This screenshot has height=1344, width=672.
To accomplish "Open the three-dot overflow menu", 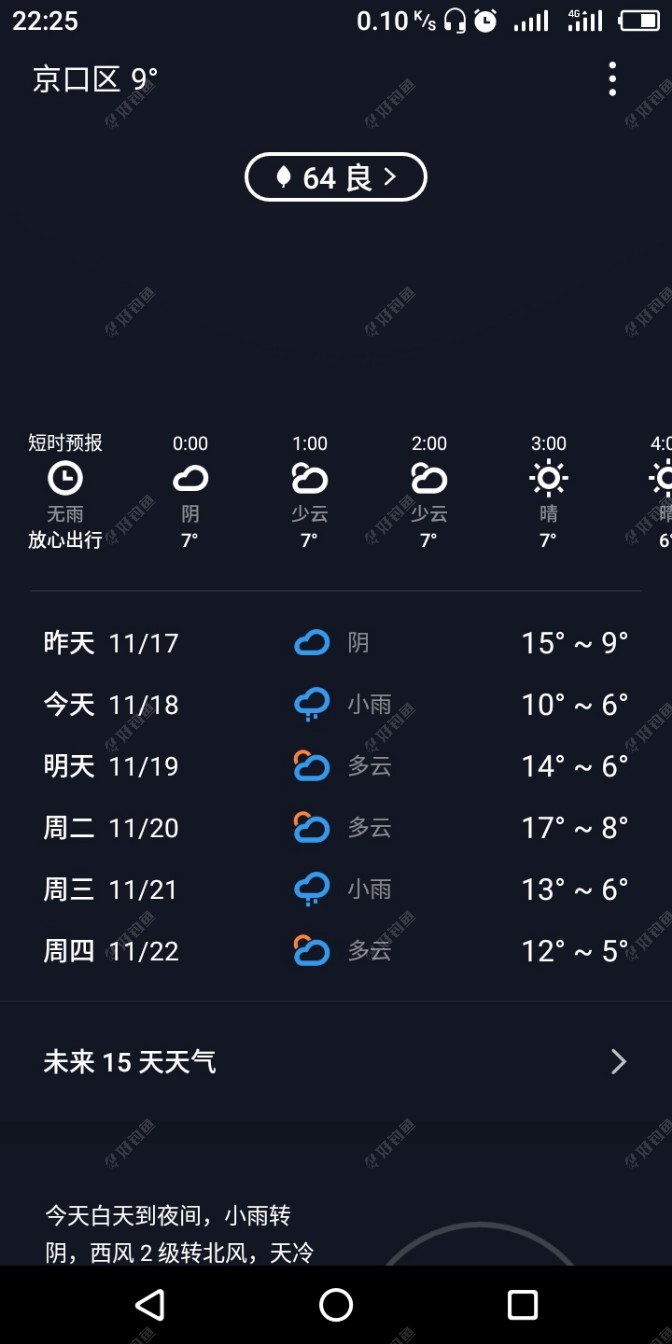I will coord(612,79).
